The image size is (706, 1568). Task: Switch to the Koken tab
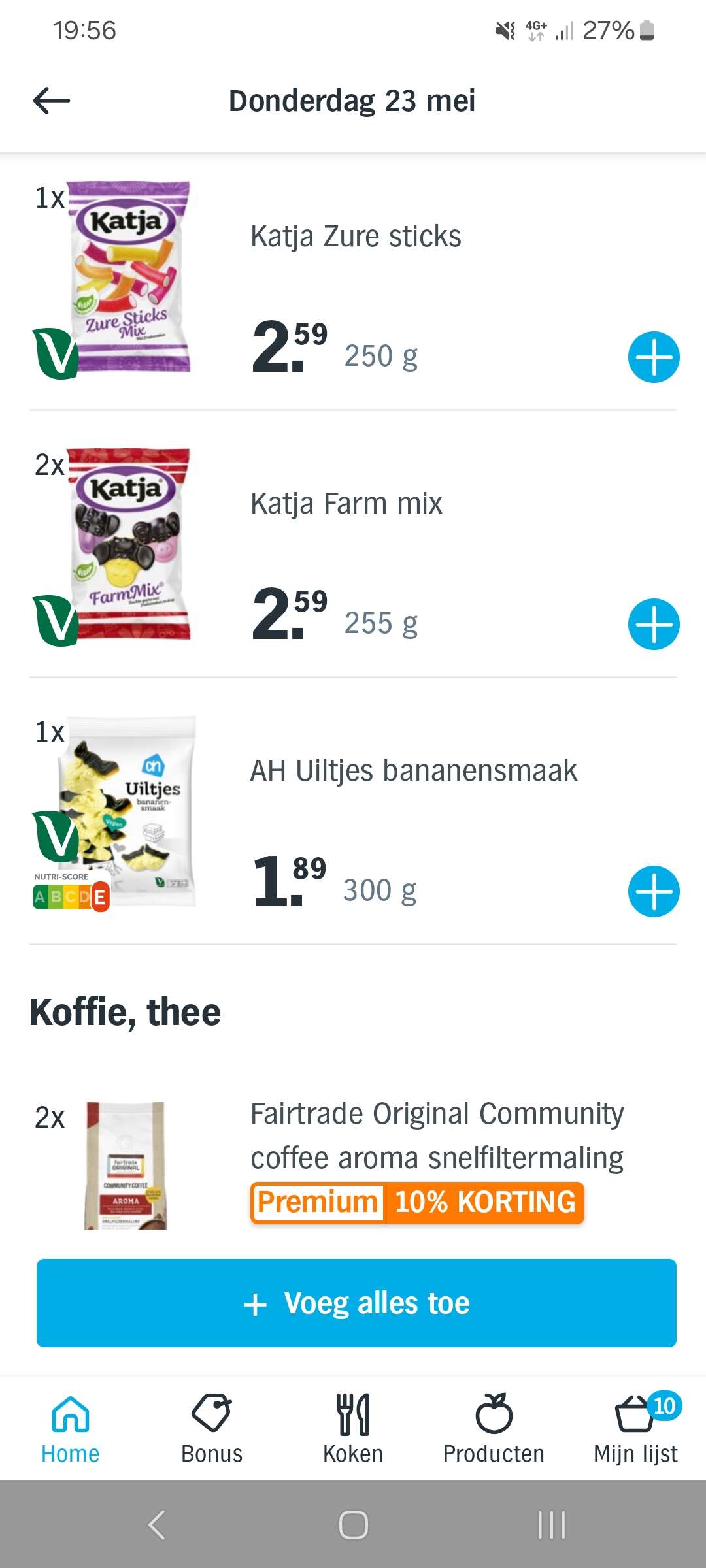tap(353, 1429)
